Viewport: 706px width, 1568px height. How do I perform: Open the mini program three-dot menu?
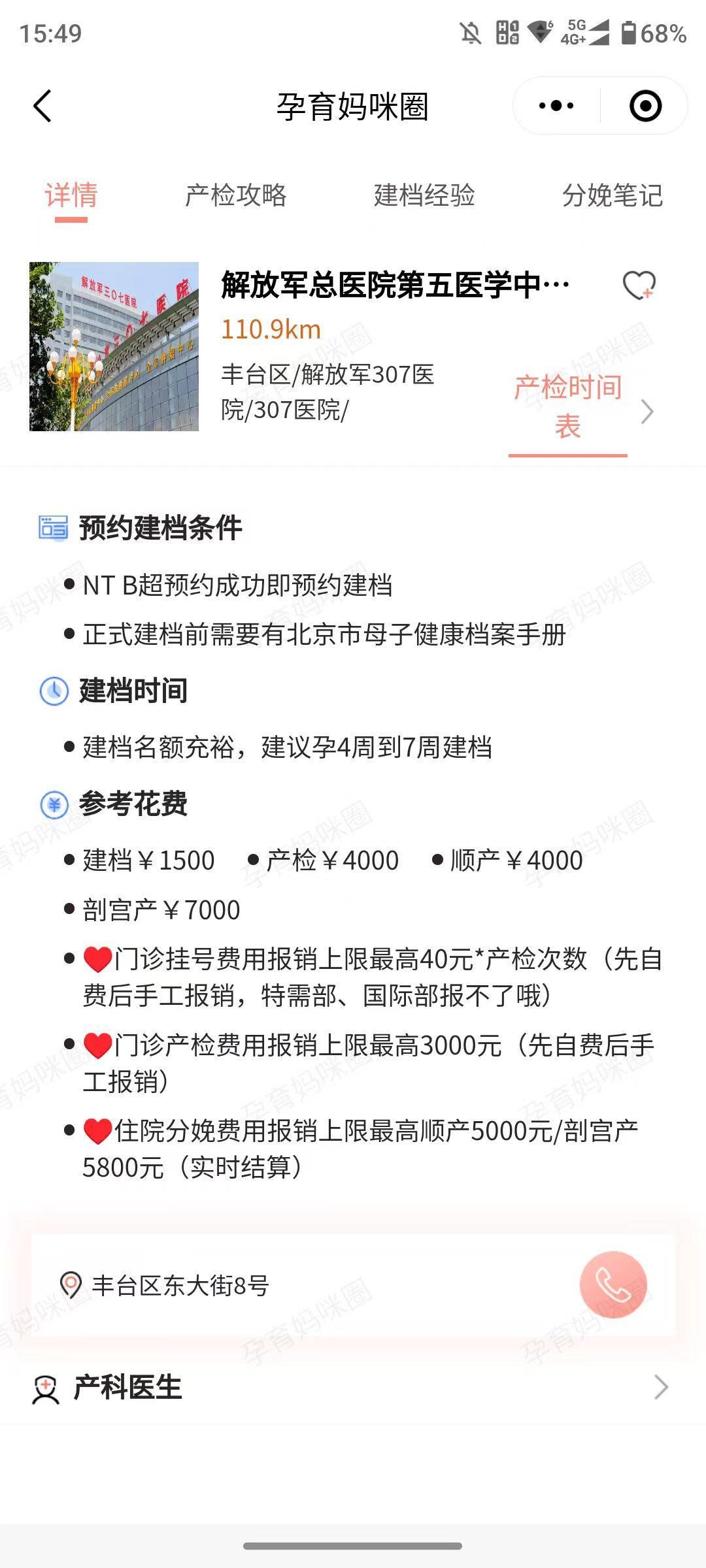point(556,106)
